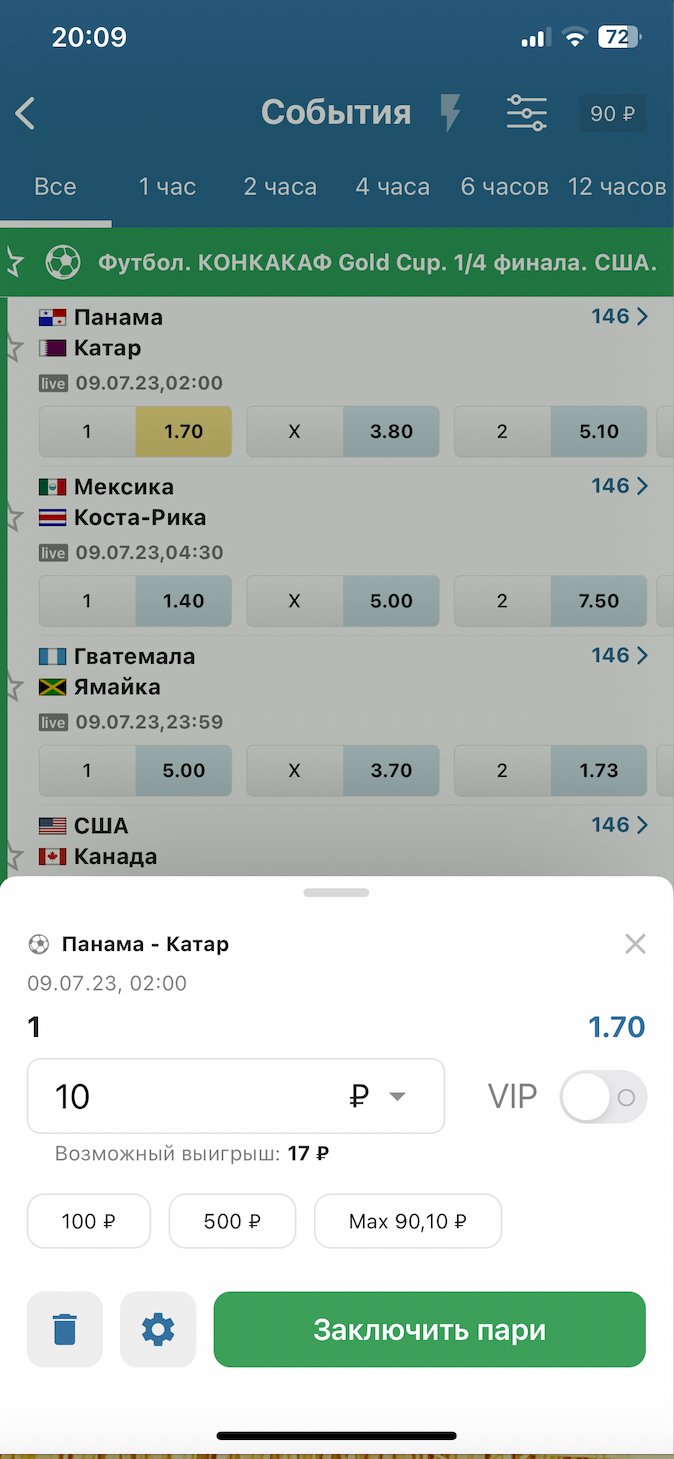Select the 6 часов tab

point(504,187)
